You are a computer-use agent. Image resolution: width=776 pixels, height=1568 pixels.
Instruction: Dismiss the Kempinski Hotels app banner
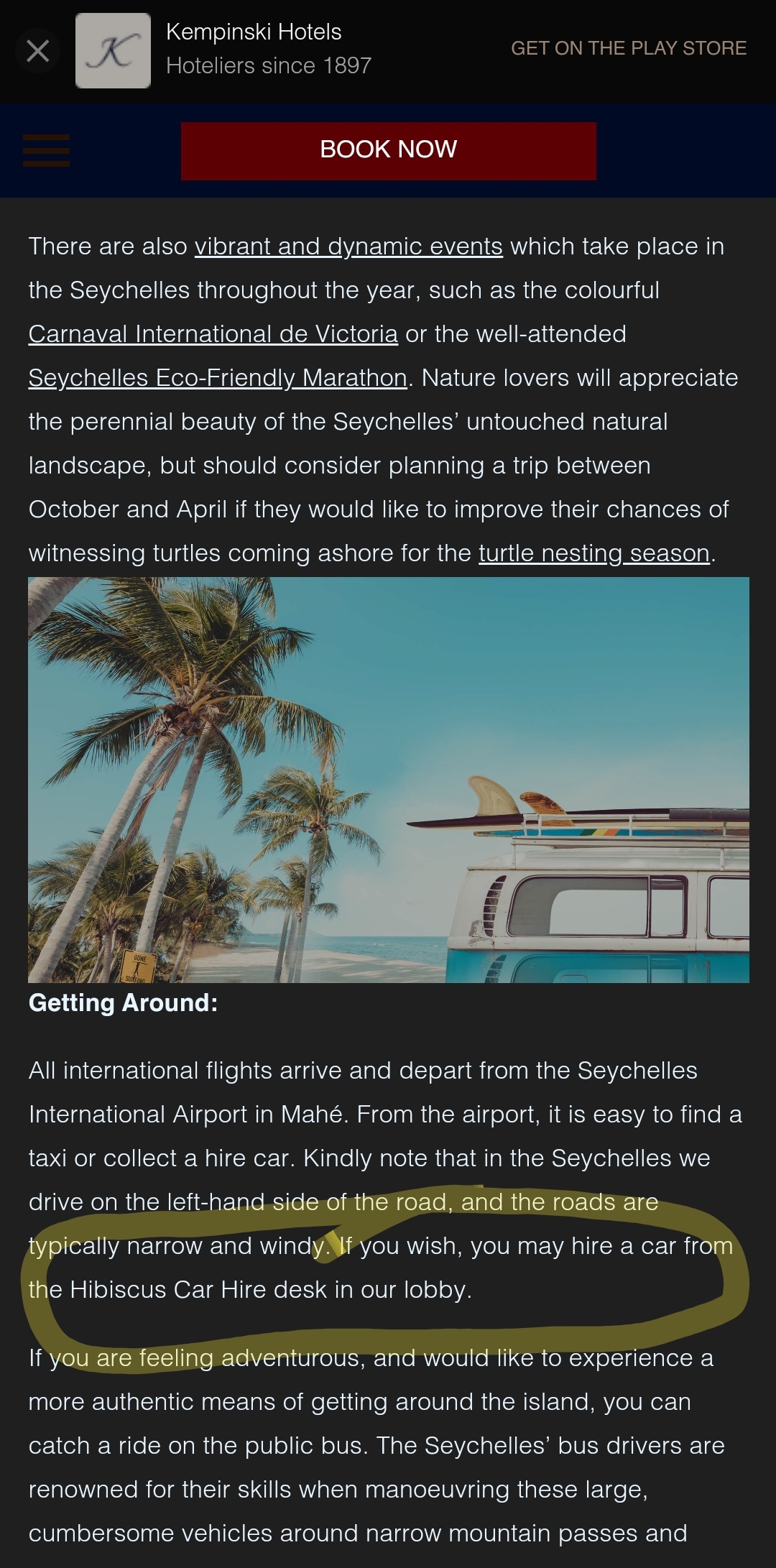(37, 50)
